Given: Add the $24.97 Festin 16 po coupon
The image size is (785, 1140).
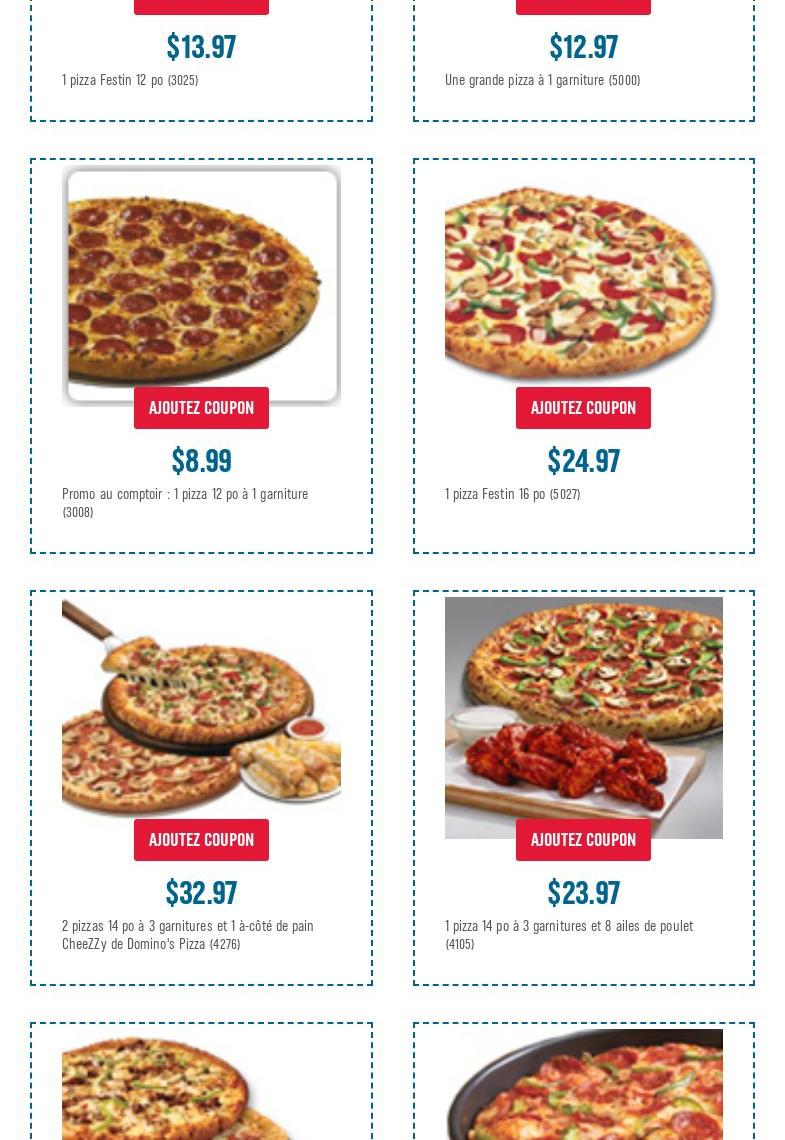Looking at the screenshot, I should 583,408.
